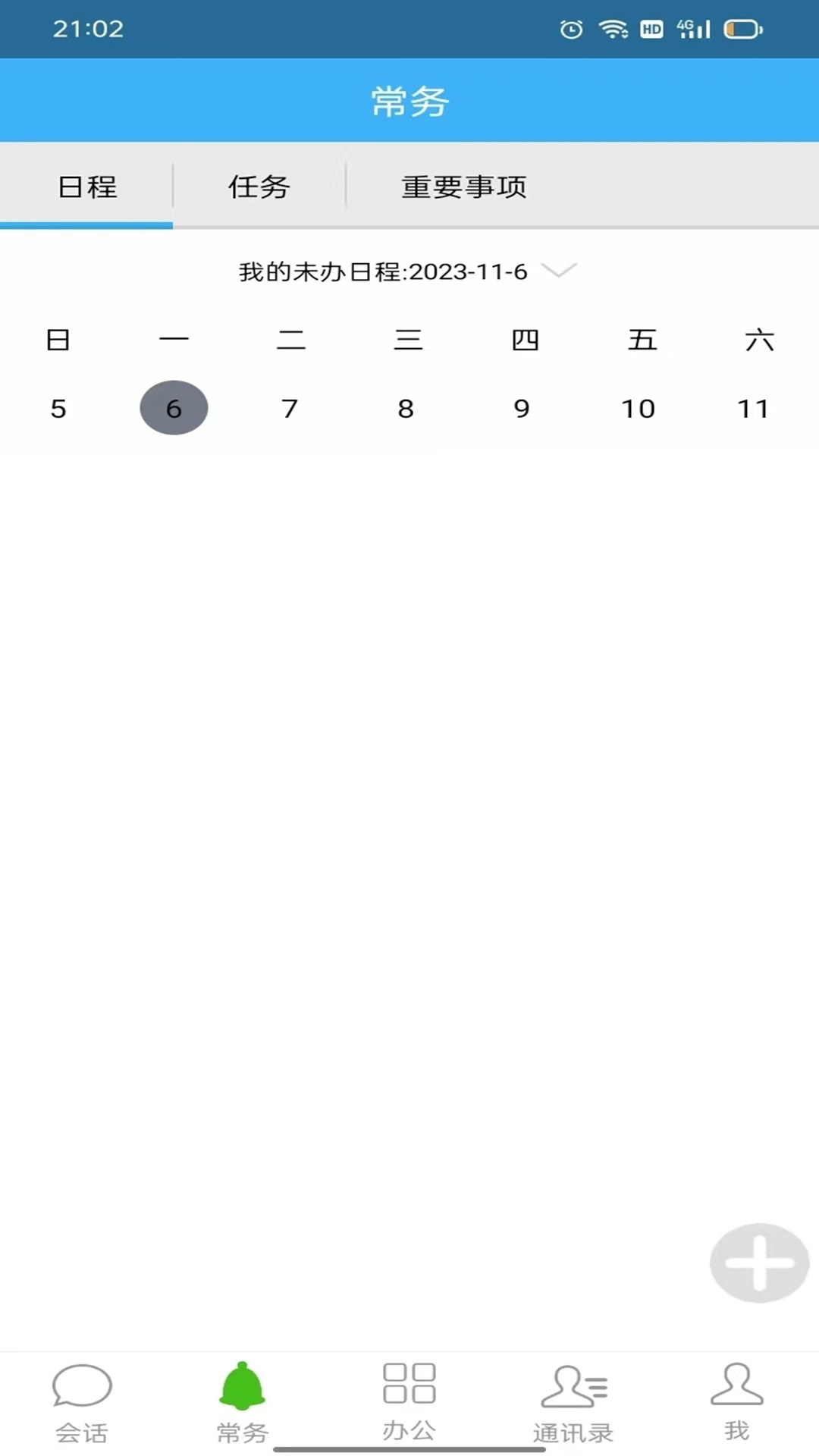
Task: Pick date 8 on the calendar
Action: point(406,409)
